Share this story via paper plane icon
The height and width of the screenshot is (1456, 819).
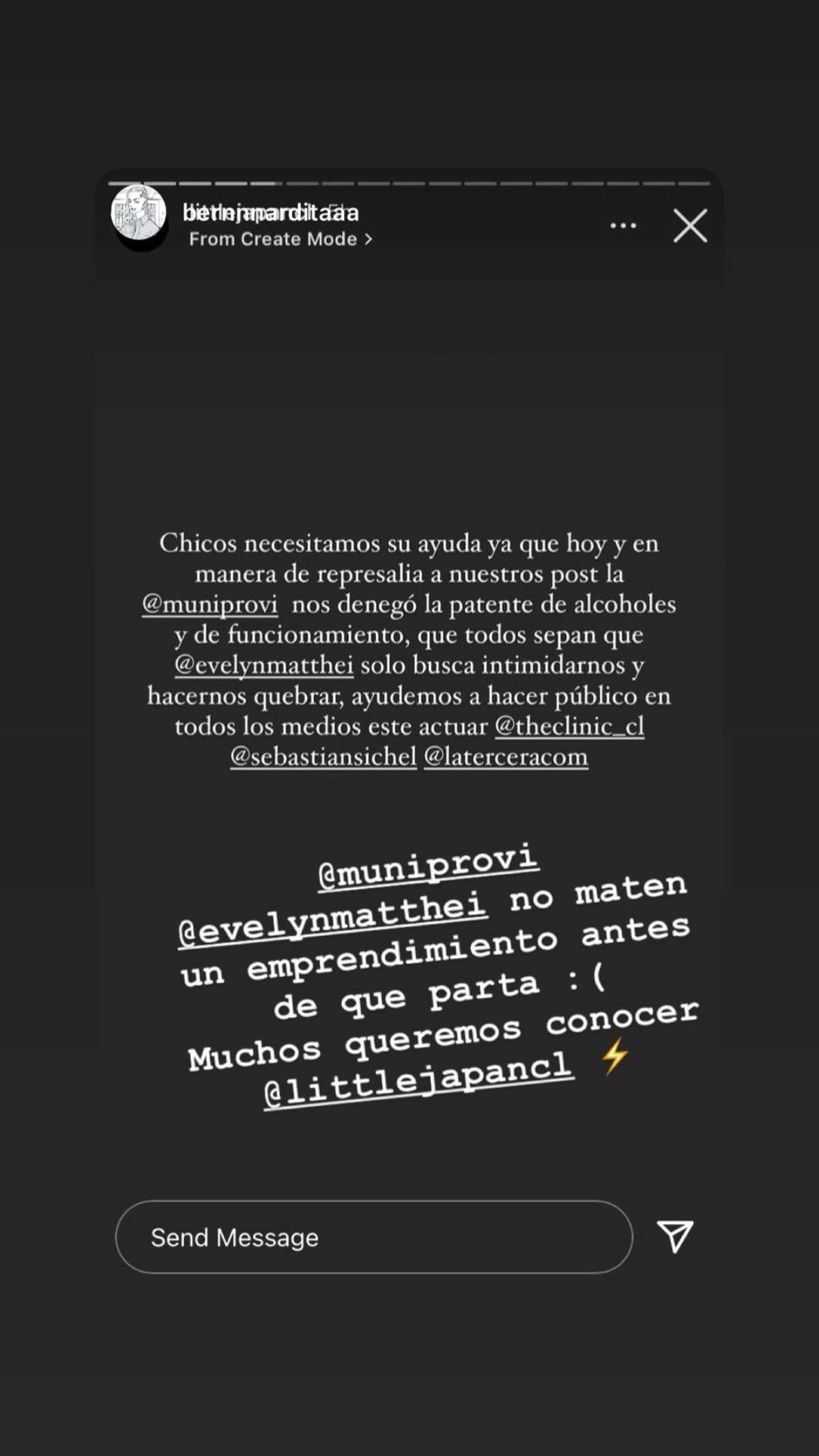point(675,1236)
